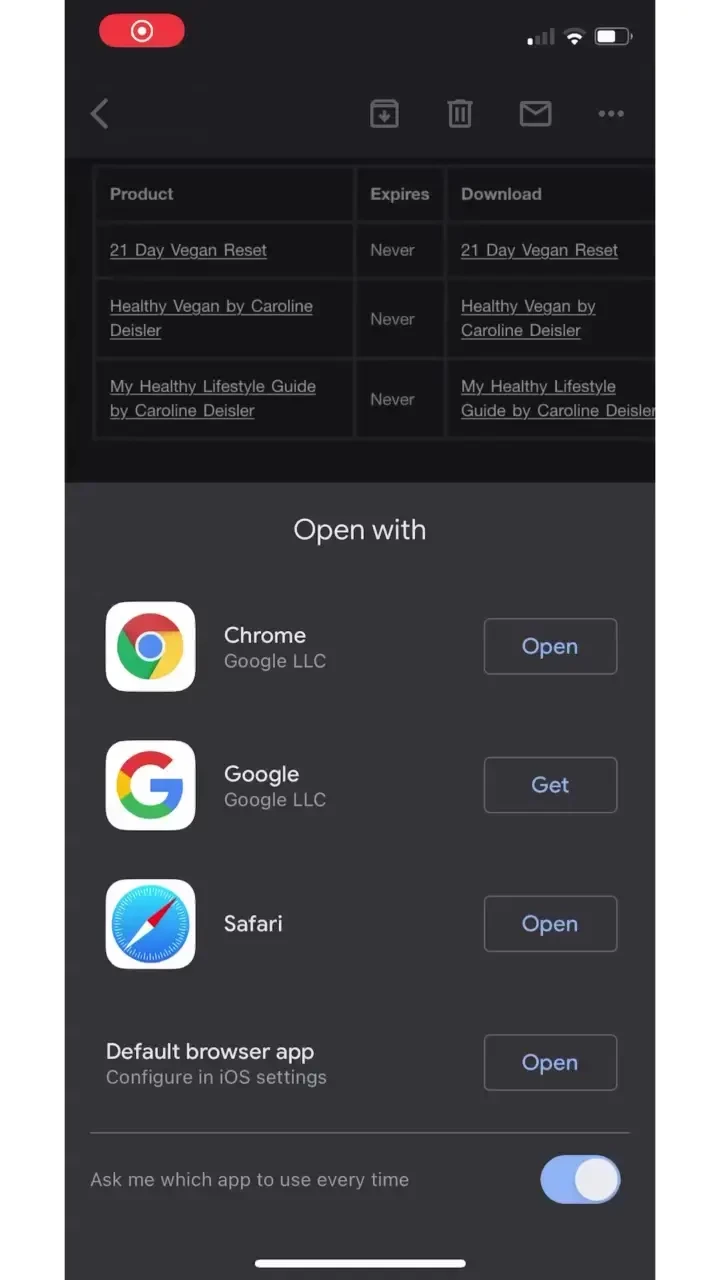Archive this email
This screenshot has height=1280, width=720.
click(x=384, y=114)
